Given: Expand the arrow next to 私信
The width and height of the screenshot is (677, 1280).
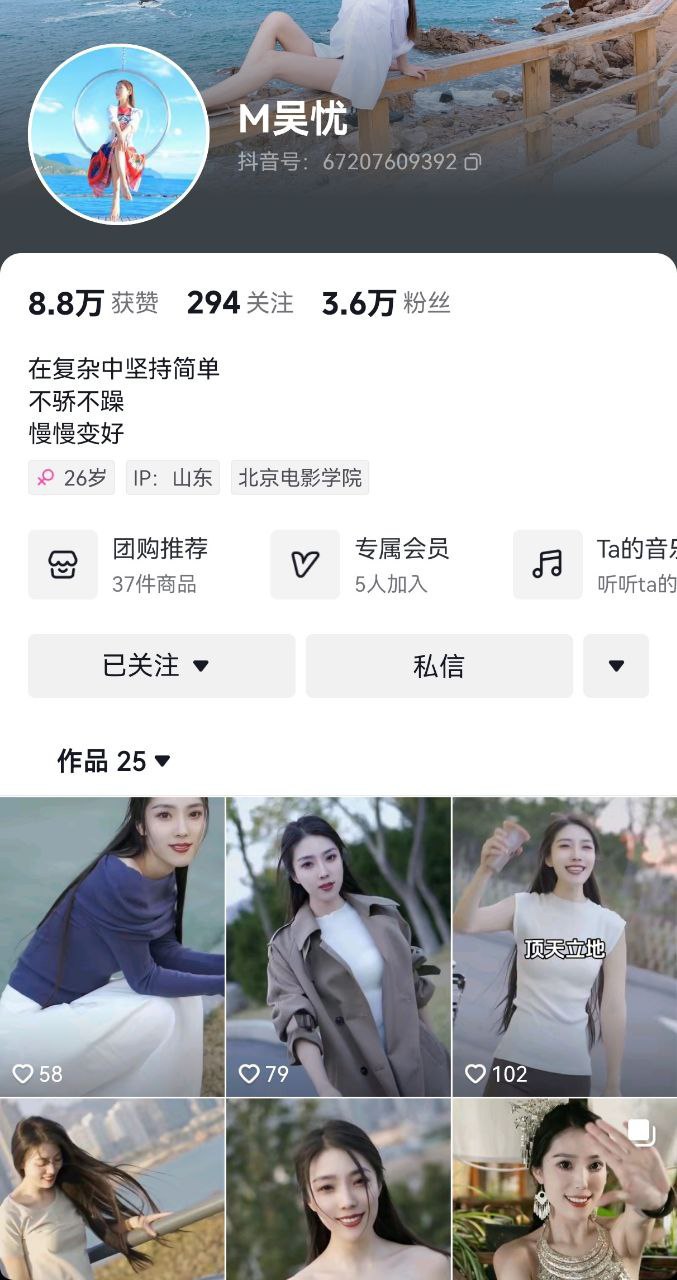Looking at the screenshot, I should pos(616,666).
